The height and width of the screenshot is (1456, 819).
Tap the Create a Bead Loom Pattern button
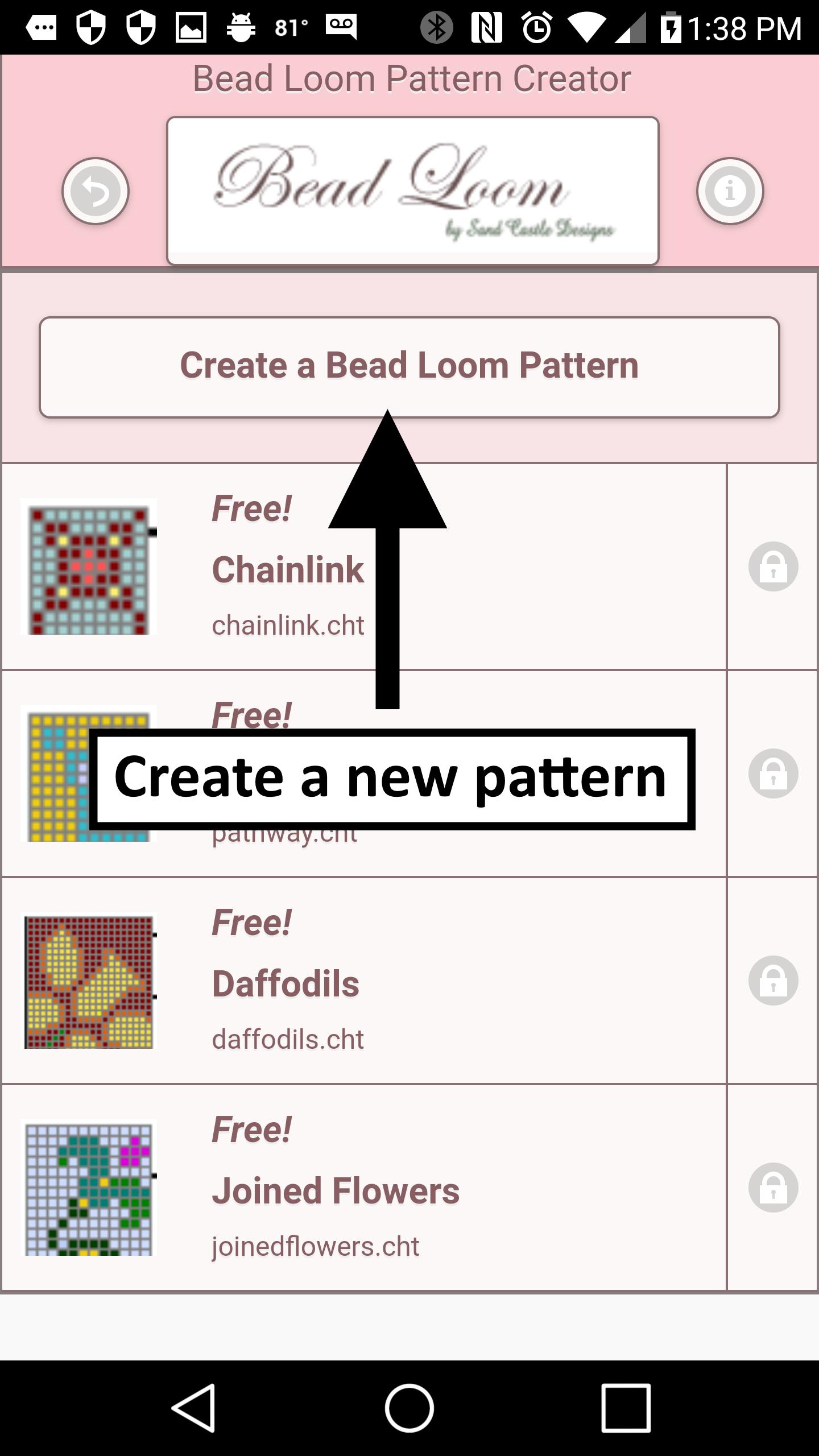(409, 367)
